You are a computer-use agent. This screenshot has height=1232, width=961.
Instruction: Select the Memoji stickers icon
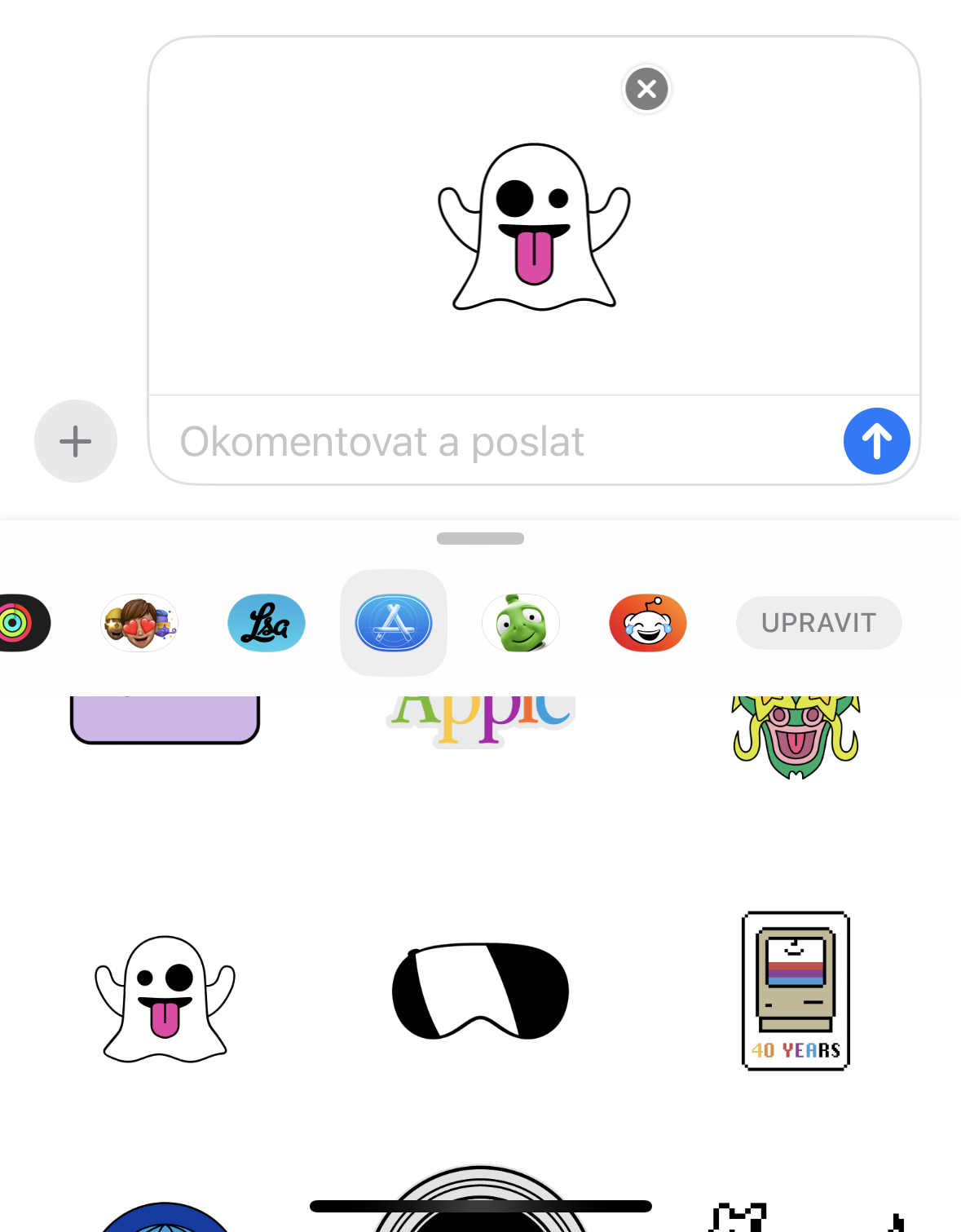tap(139, 622)
